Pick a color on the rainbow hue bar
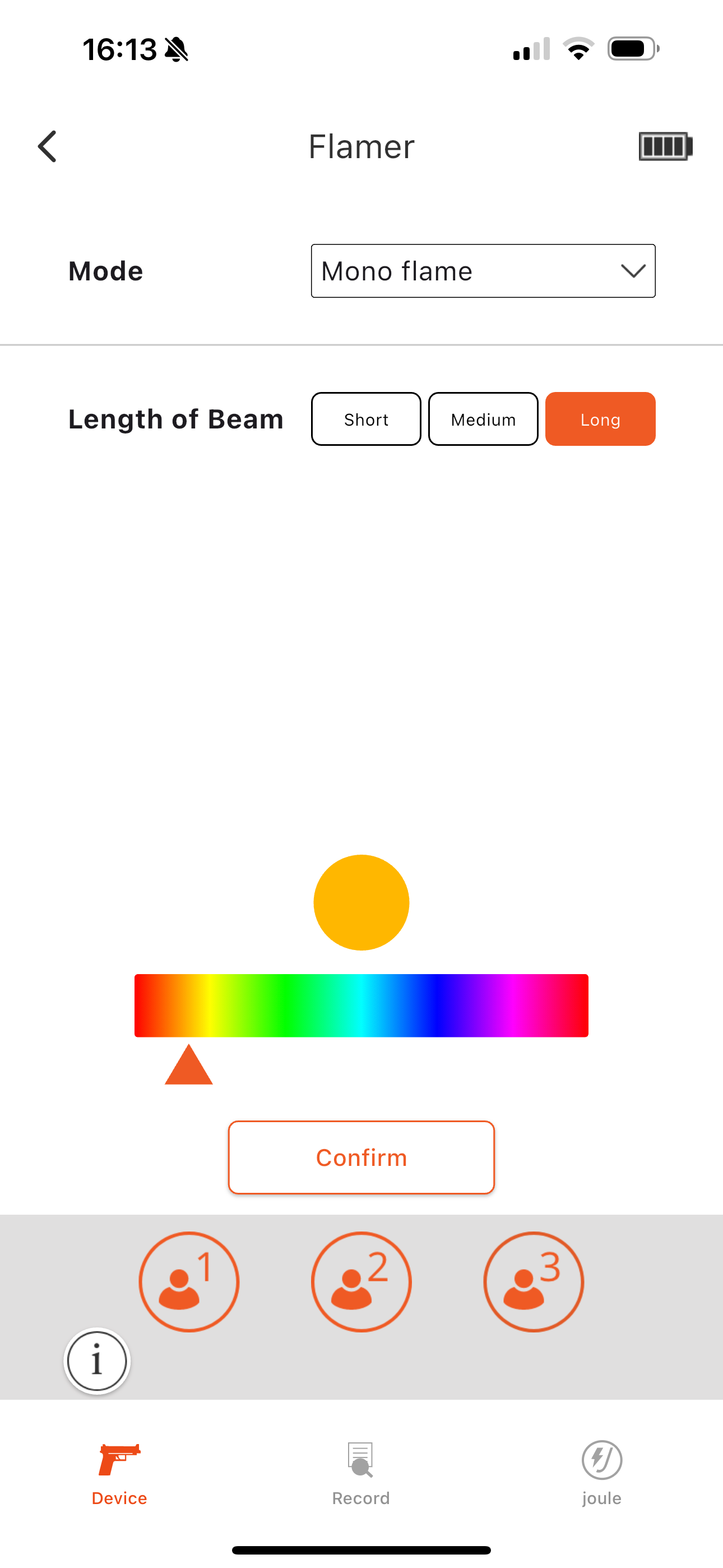723x1568 pixels. (361, 1006)
